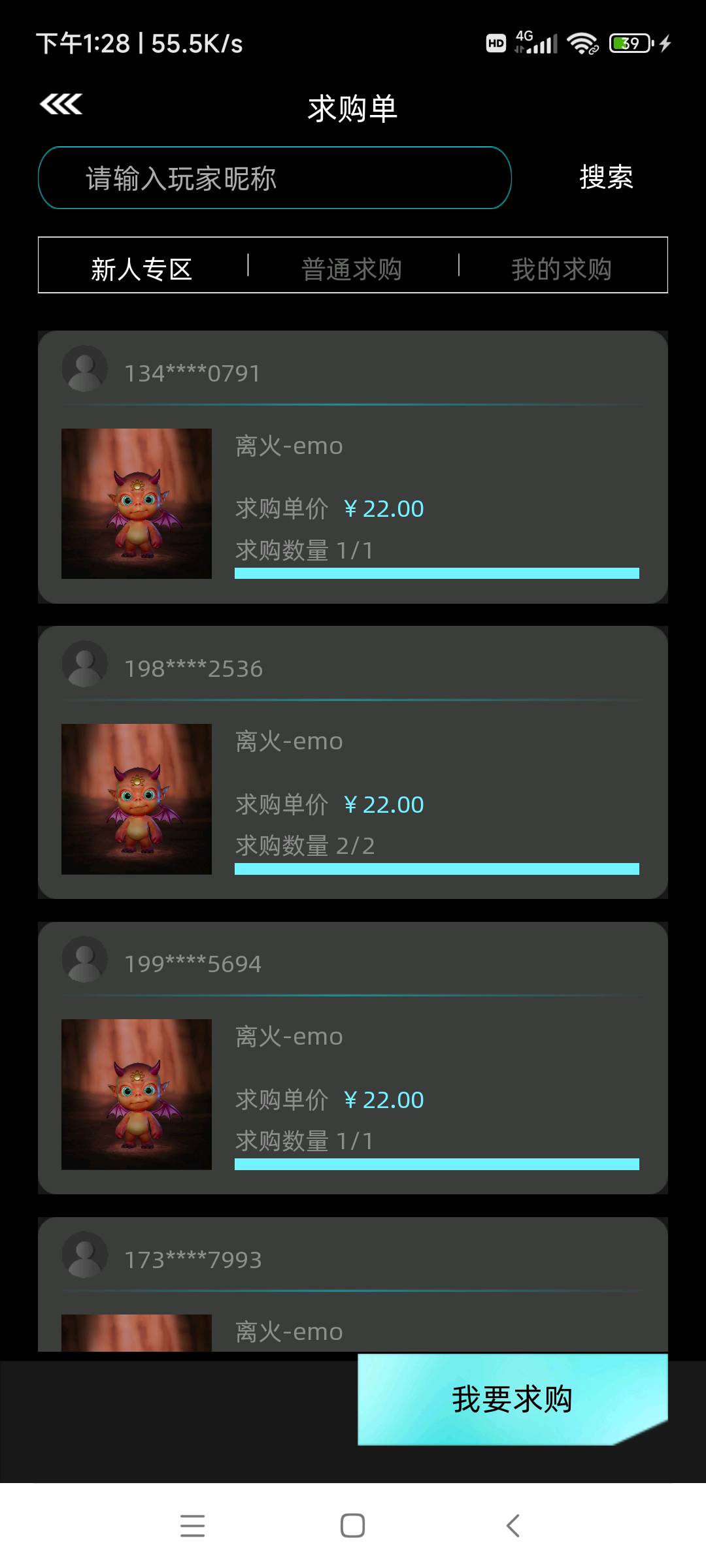Screen dimensions: 706x1568
Task: Go to the system home screen
Action: (353, 1526)
